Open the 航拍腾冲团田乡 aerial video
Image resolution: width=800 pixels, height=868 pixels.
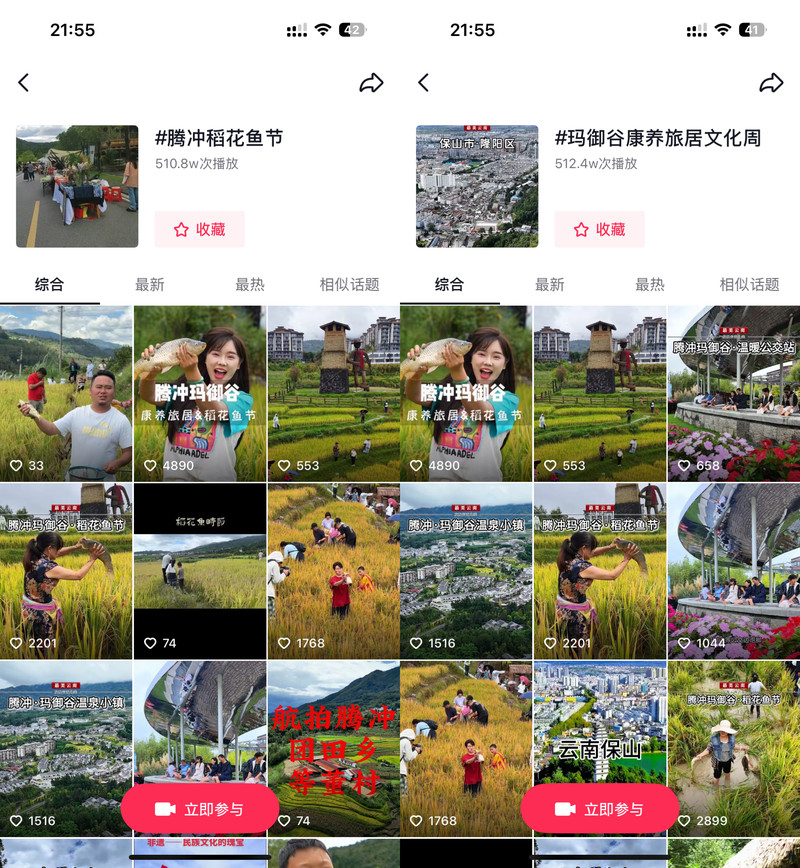coord(333,747)
